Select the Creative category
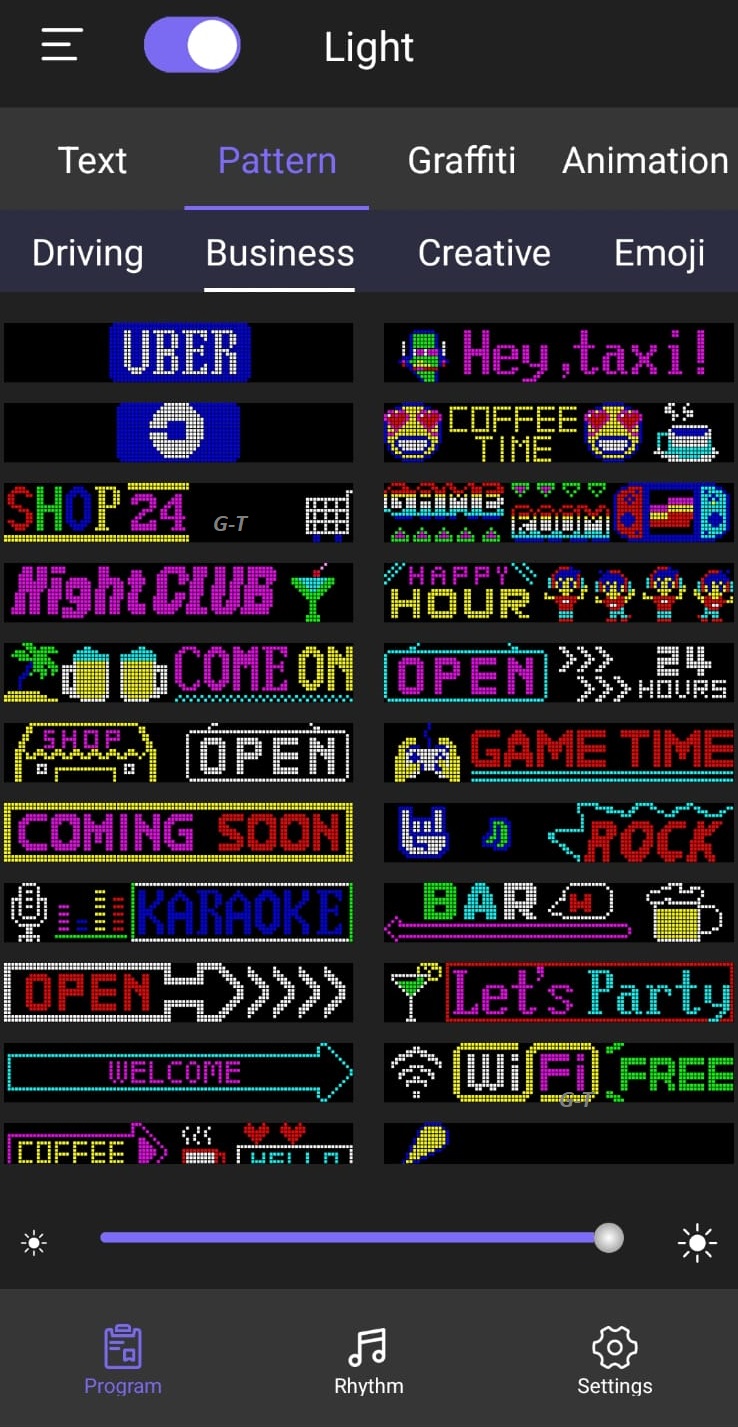The image size is (738, 1427). tap(484, 253)
